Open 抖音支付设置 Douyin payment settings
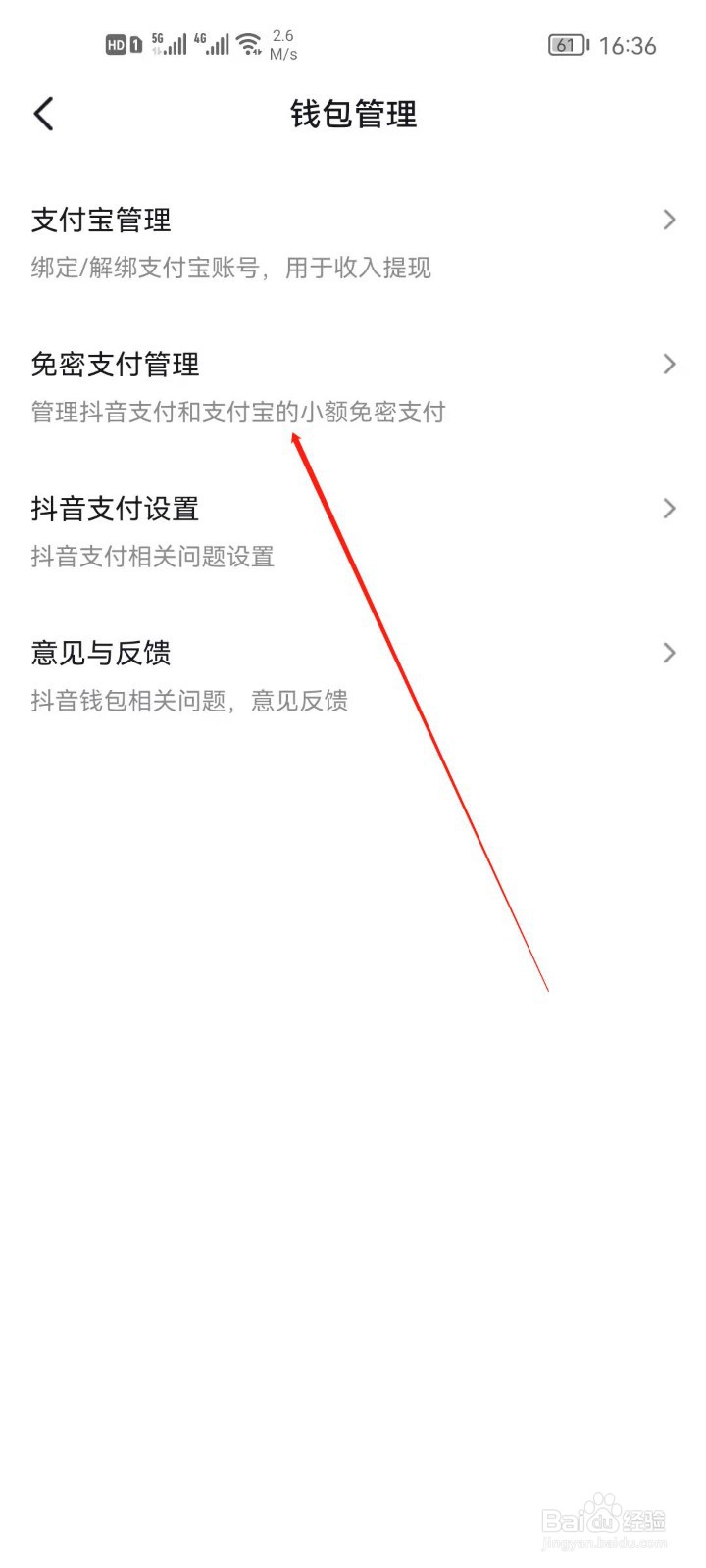 tap(115, 509)
